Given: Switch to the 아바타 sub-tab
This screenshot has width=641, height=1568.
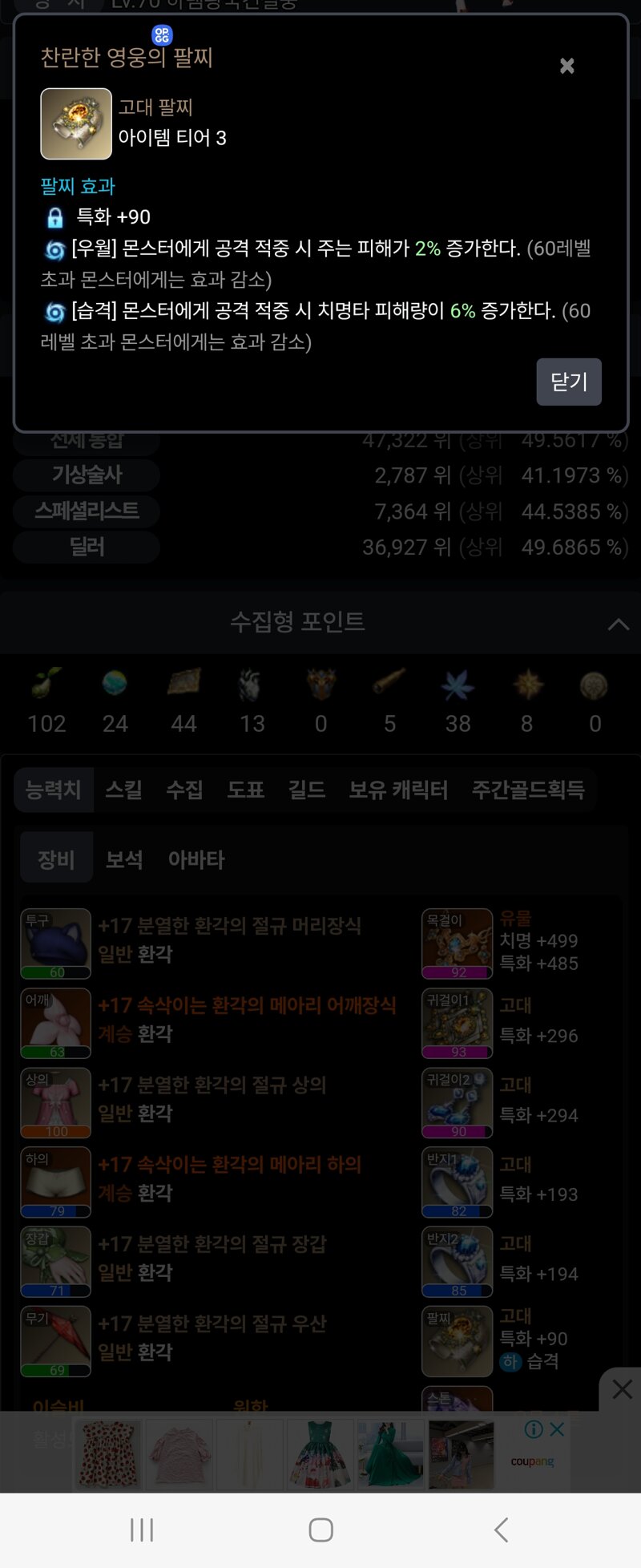Looking at the screenshot, I should [x=196, y=859].
